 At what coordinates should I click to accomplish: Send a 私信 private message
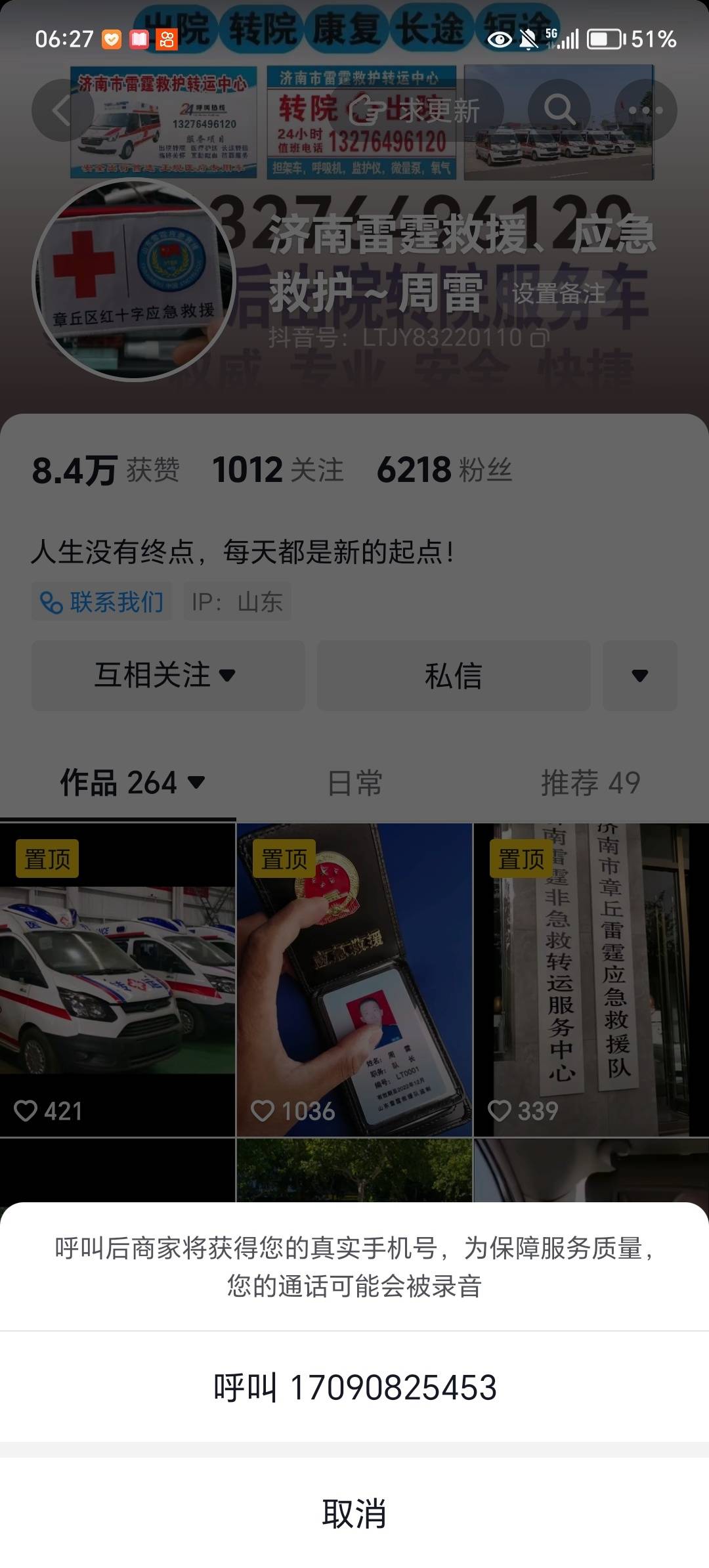coord(454,676)
